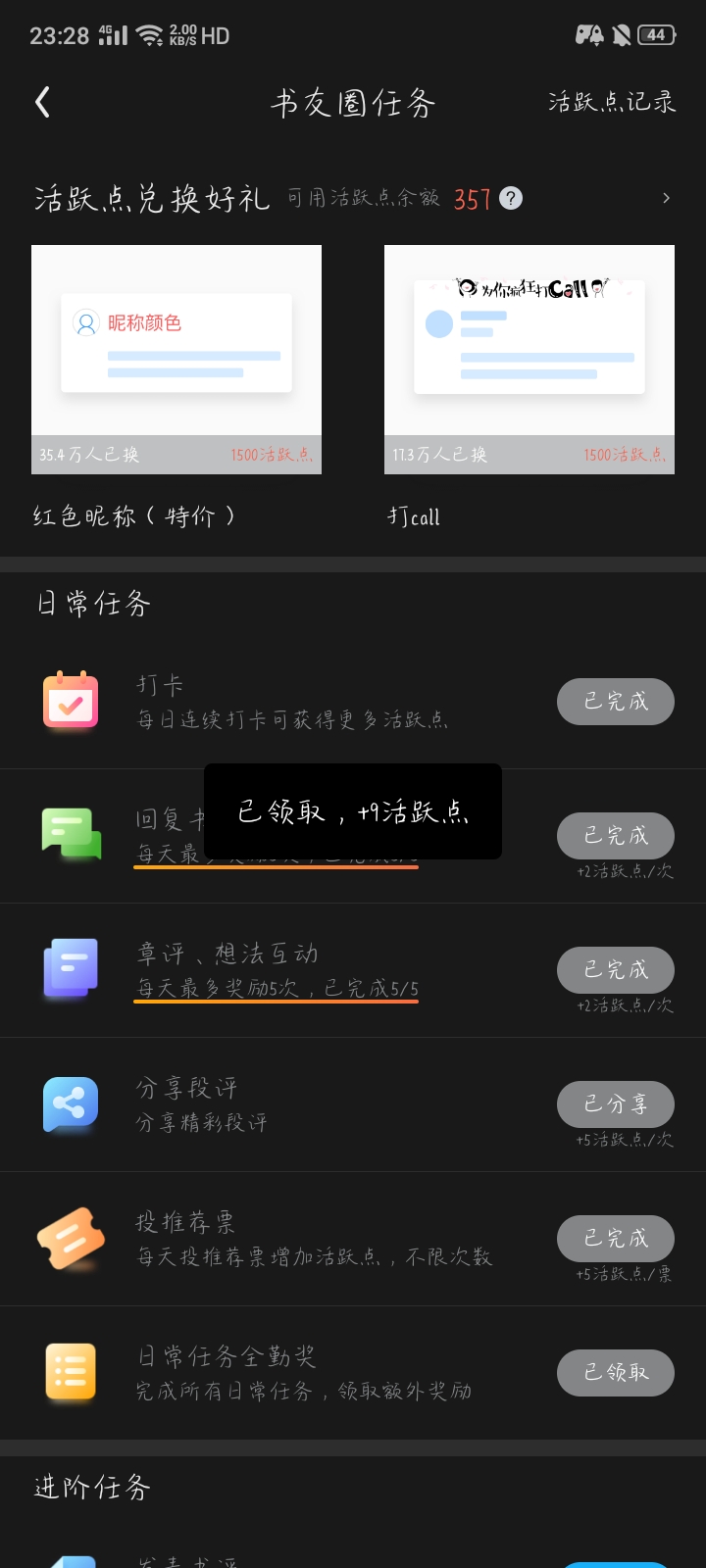This screenshot has width=706, height=1568.
Task: Tap the question mark help icon beside 357
Action: 511,198
